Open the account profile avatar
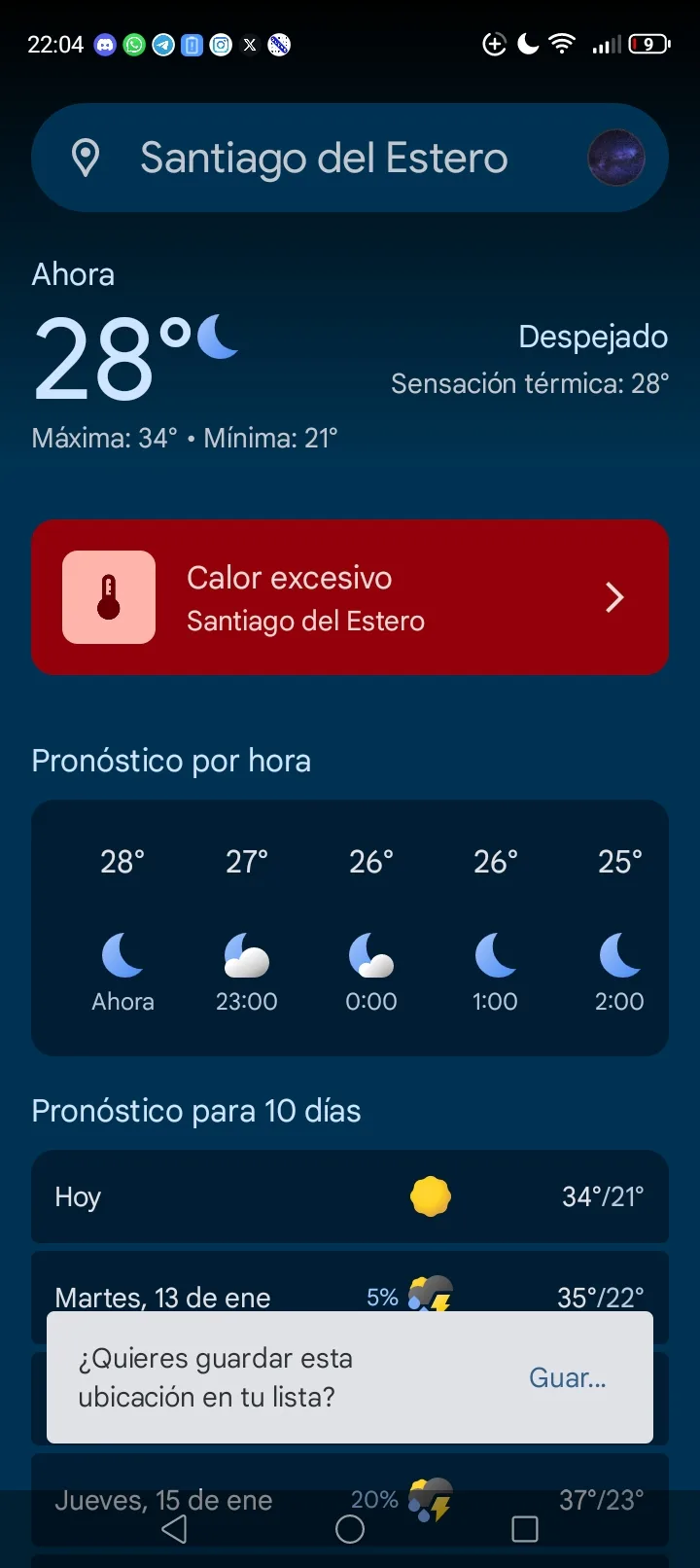Screen dimensions: 700x1568 pos(615,158)
